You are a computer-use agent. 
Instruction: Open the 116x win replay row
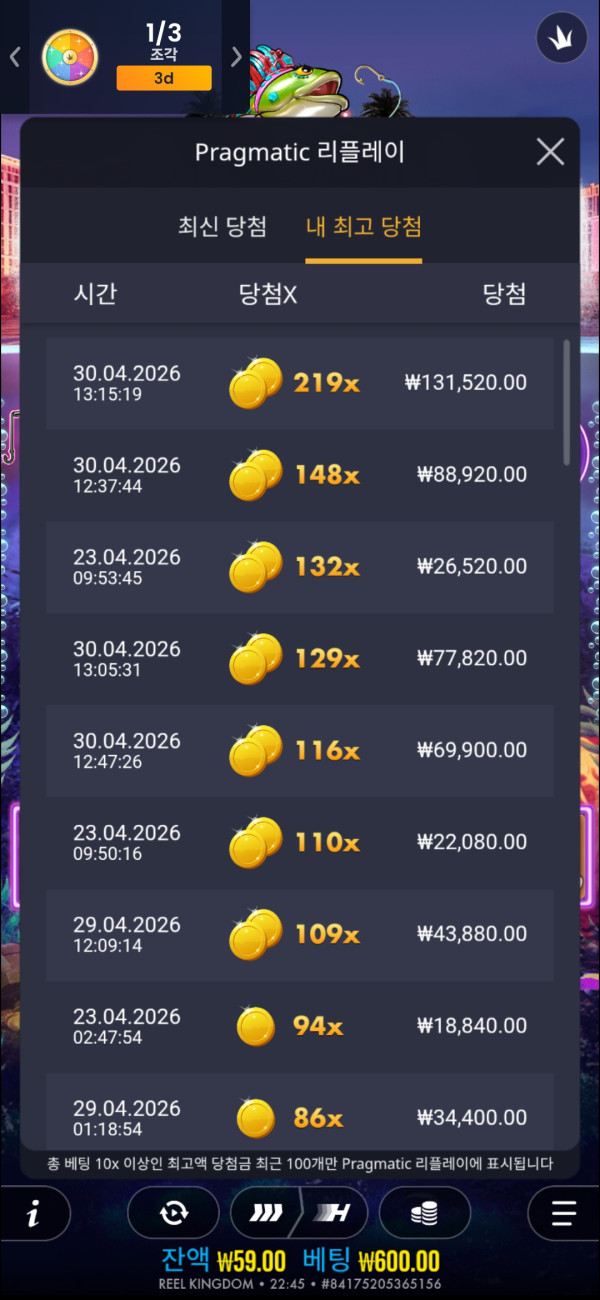coord(299,751)
